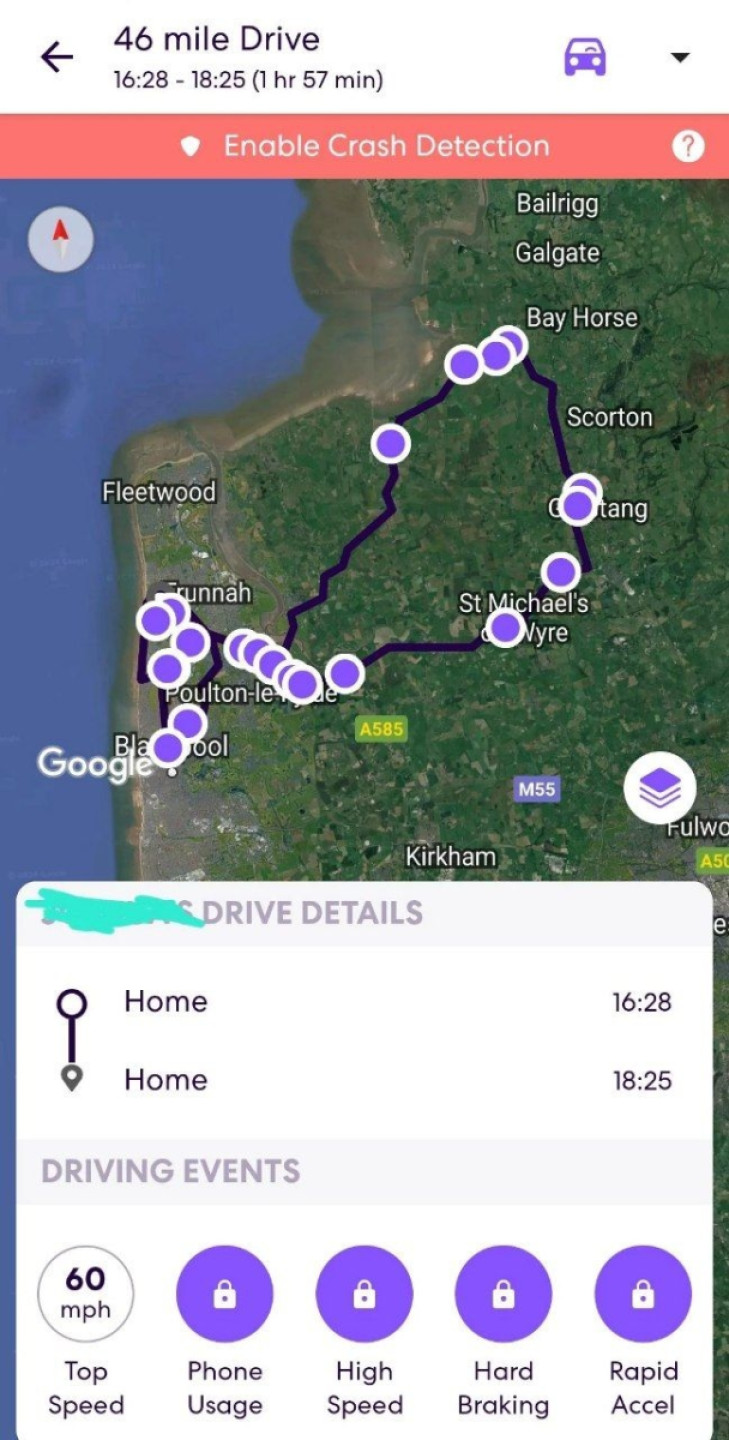729x1440 pixels.
Task: Go back using the top-left arrow
Action: [x=57, y=58]
